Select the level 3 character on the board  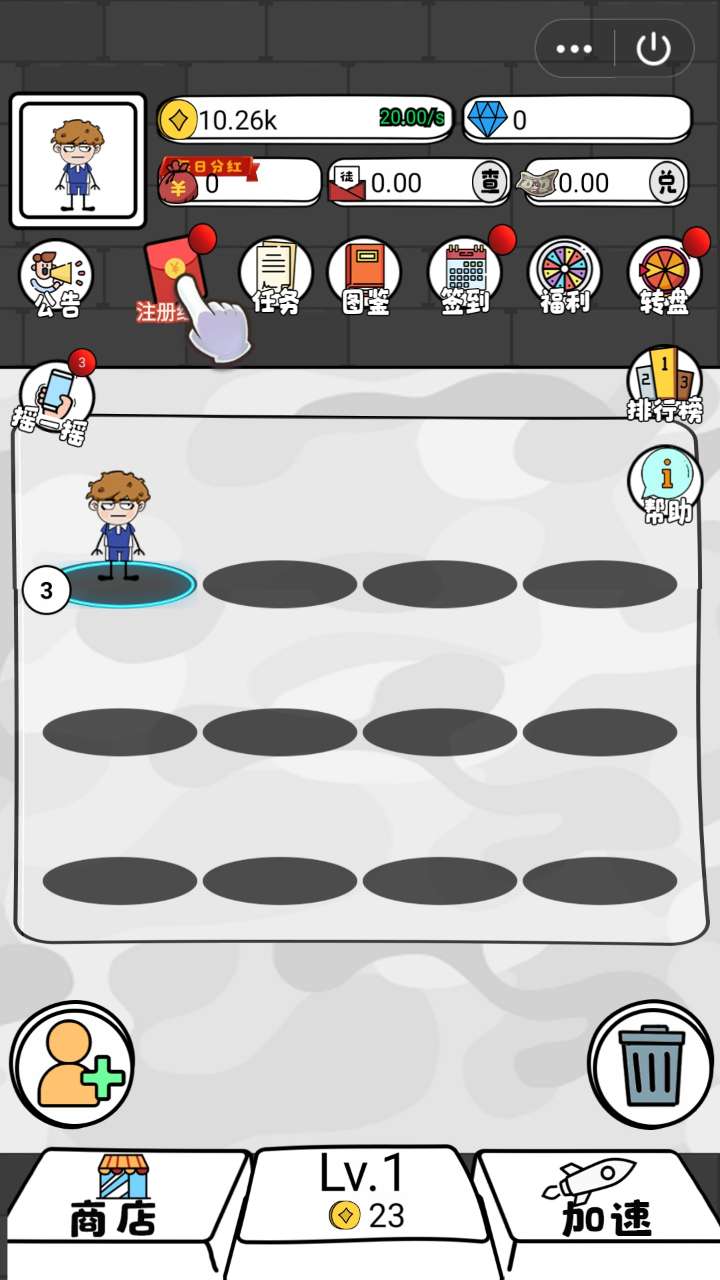coord(118,530)
